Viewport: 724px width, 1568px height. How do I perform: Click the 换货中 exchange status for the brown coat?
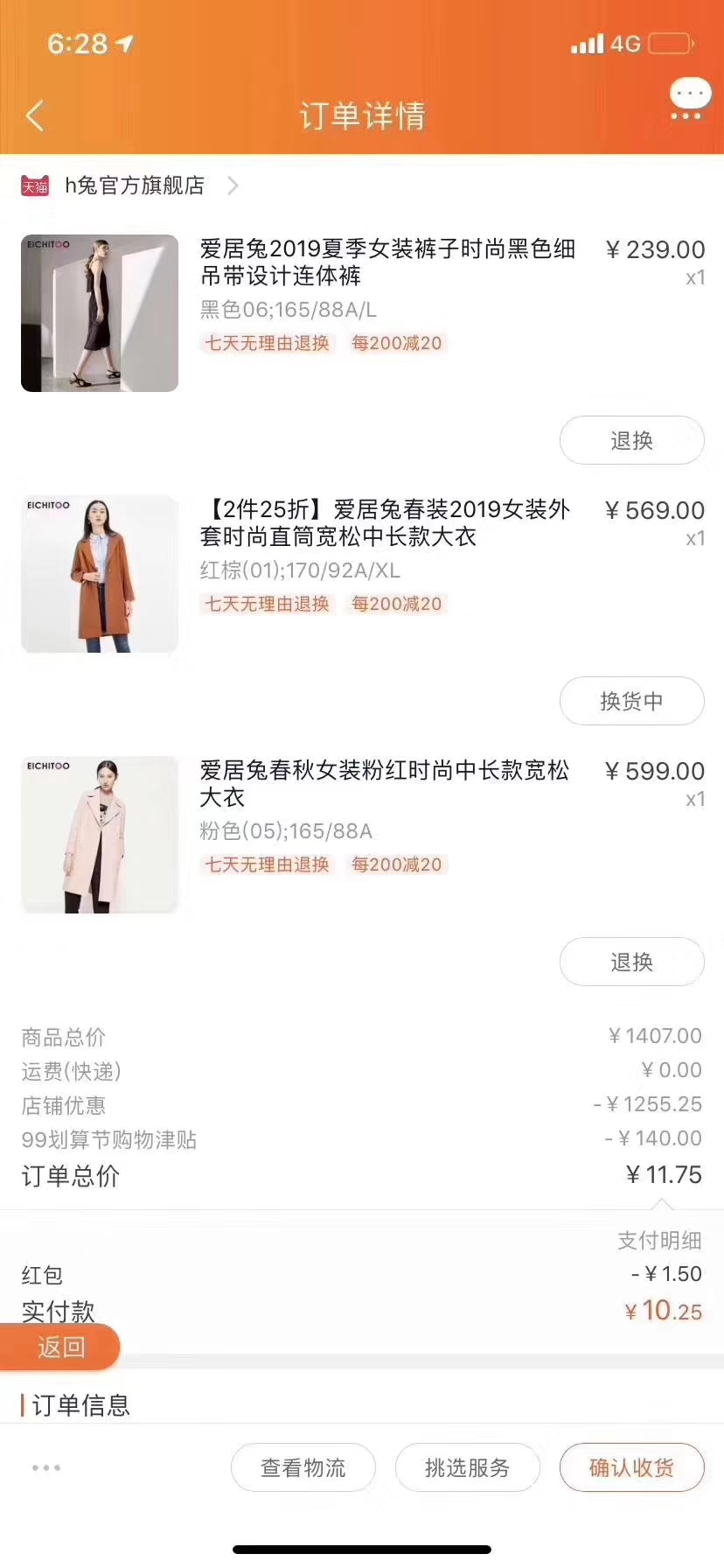click(x=631, y=700)
